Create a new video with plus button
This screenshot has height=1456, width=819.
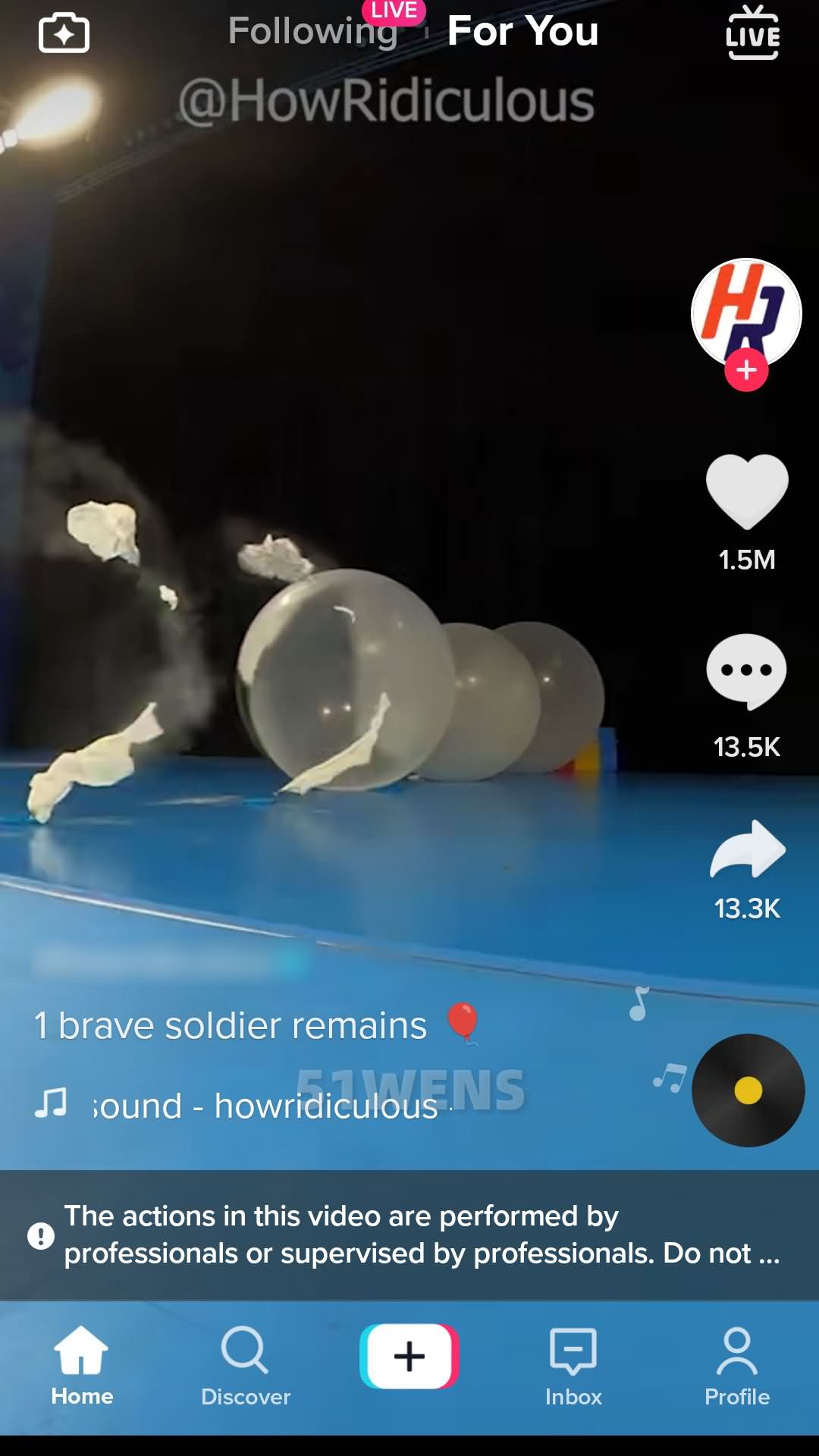coord(409,1356)
